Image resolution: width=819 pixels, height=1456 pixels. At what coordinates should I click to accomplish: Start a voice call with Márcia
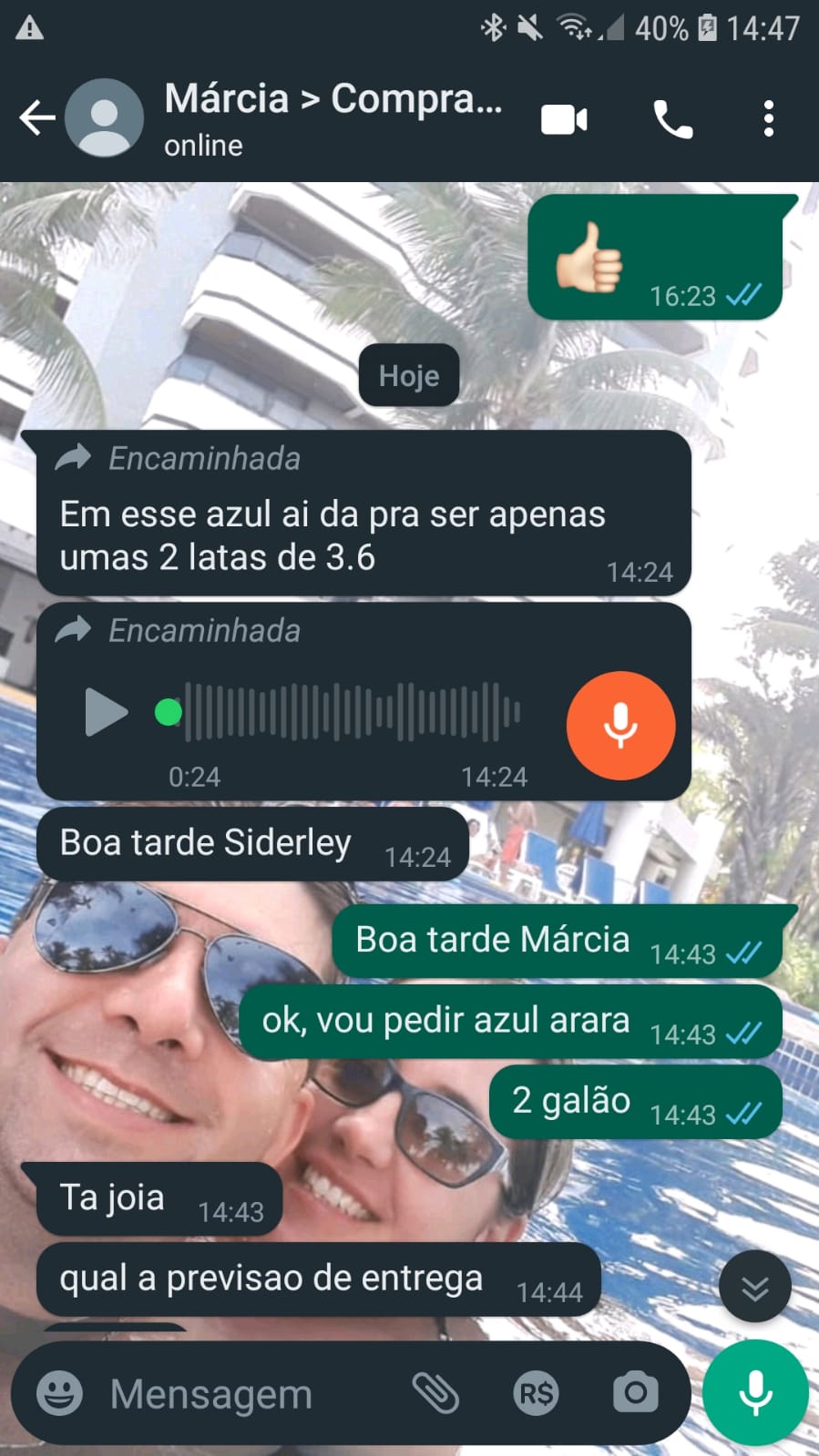[673, 119]
